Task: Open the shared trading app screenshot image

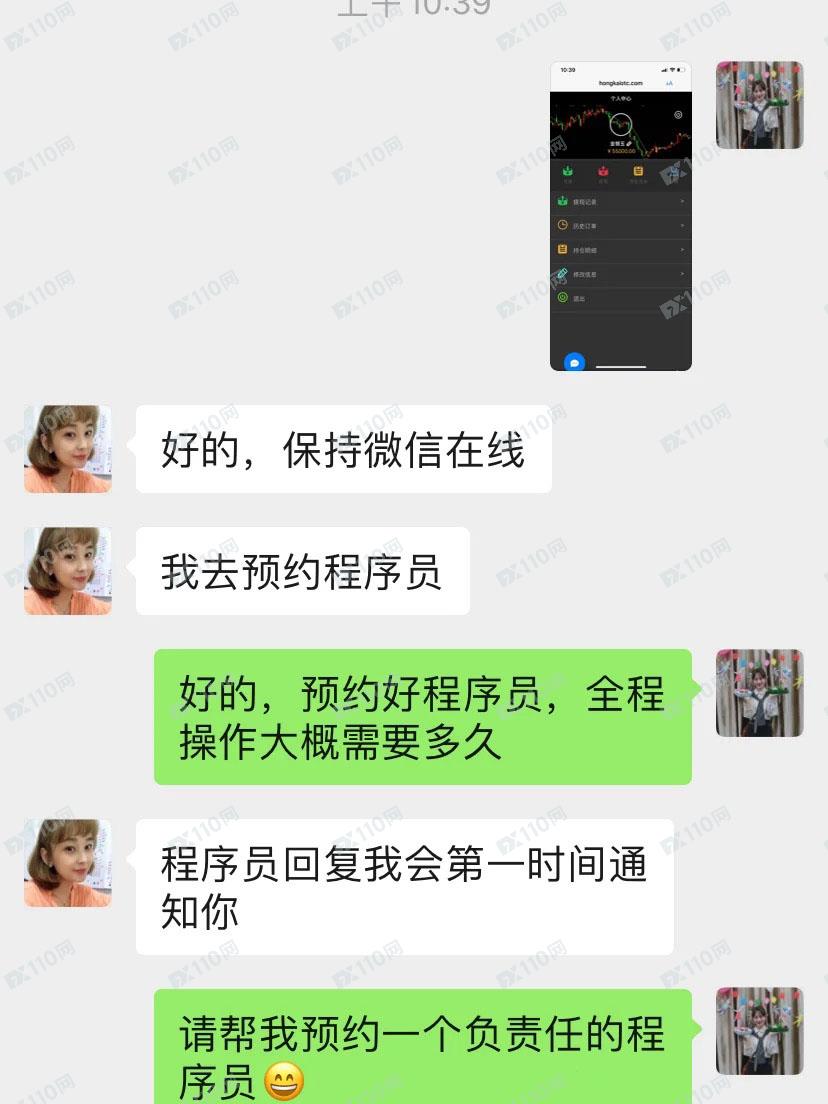Action: (620, 216)
